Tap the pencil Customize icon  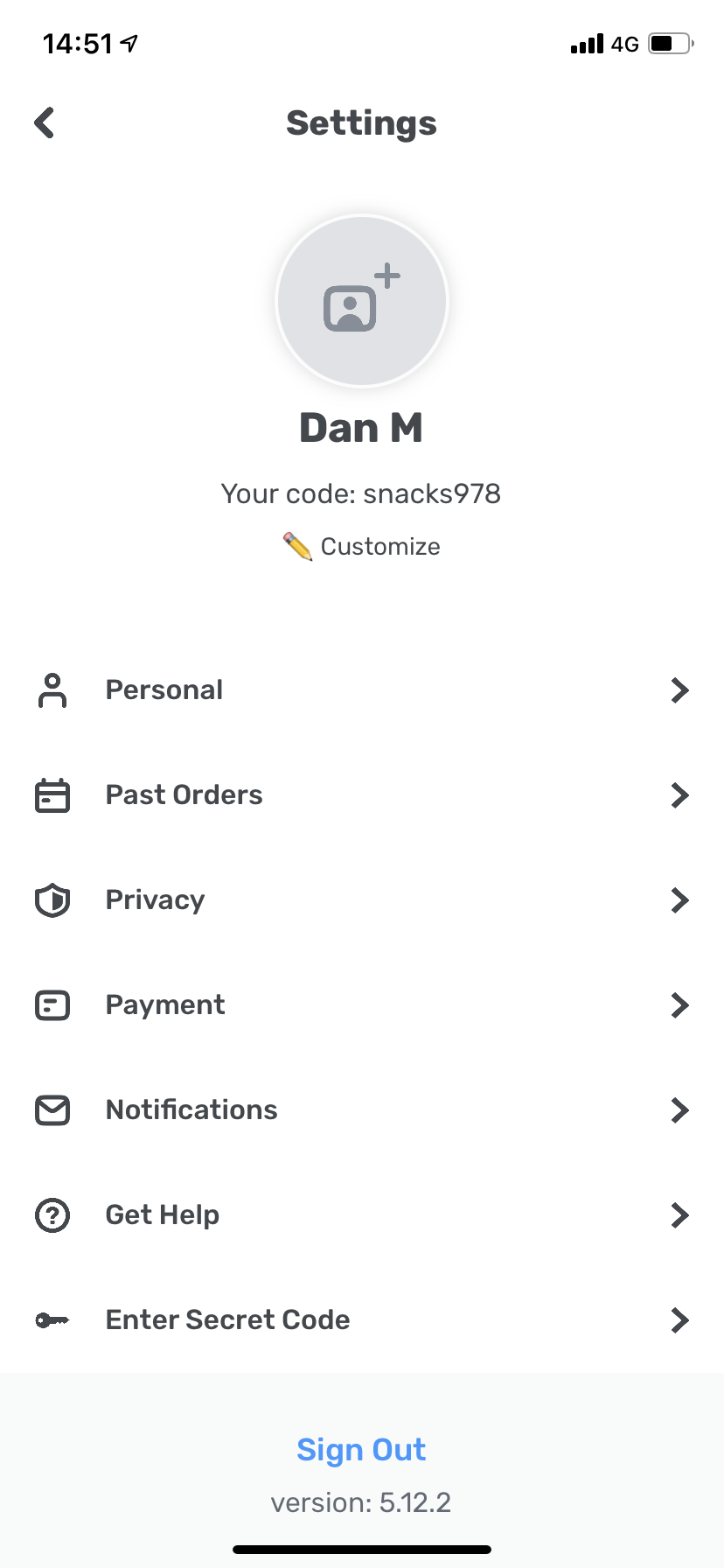point(297,545)
